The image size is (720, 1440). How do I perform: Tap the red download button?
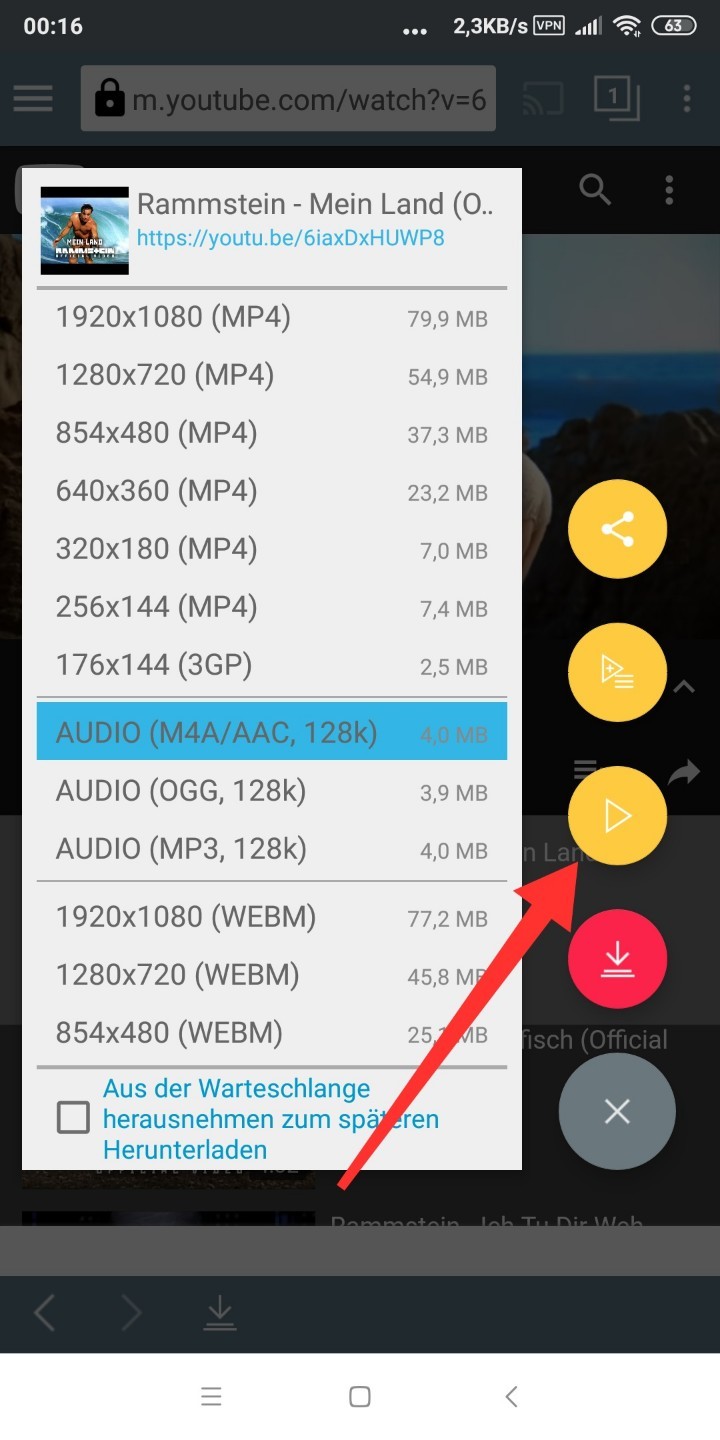tap(617, 958)
